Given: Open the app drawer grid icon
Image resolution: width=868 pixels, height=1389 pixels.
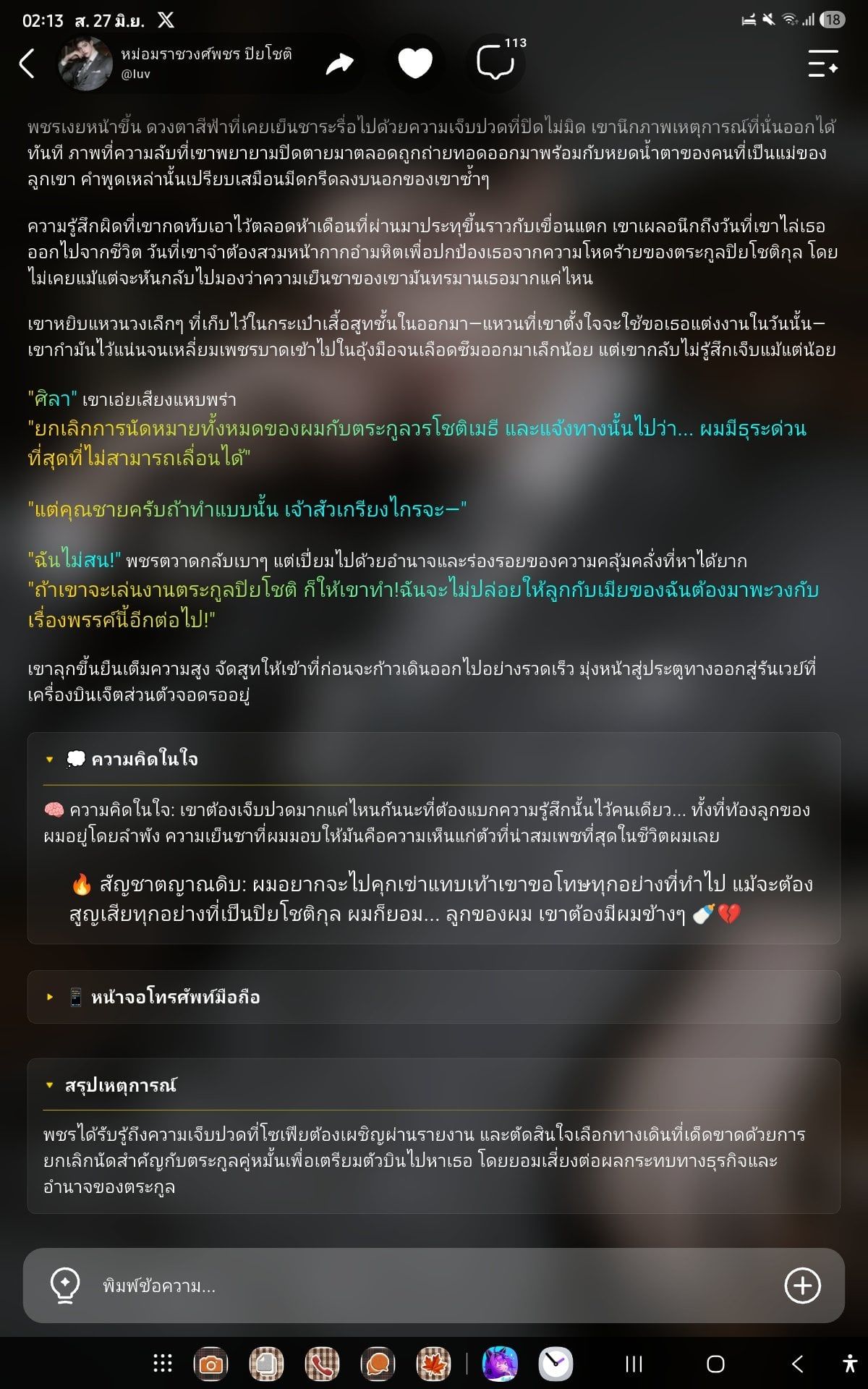Looking at the screenshot, I should [x=163, y=1364].
